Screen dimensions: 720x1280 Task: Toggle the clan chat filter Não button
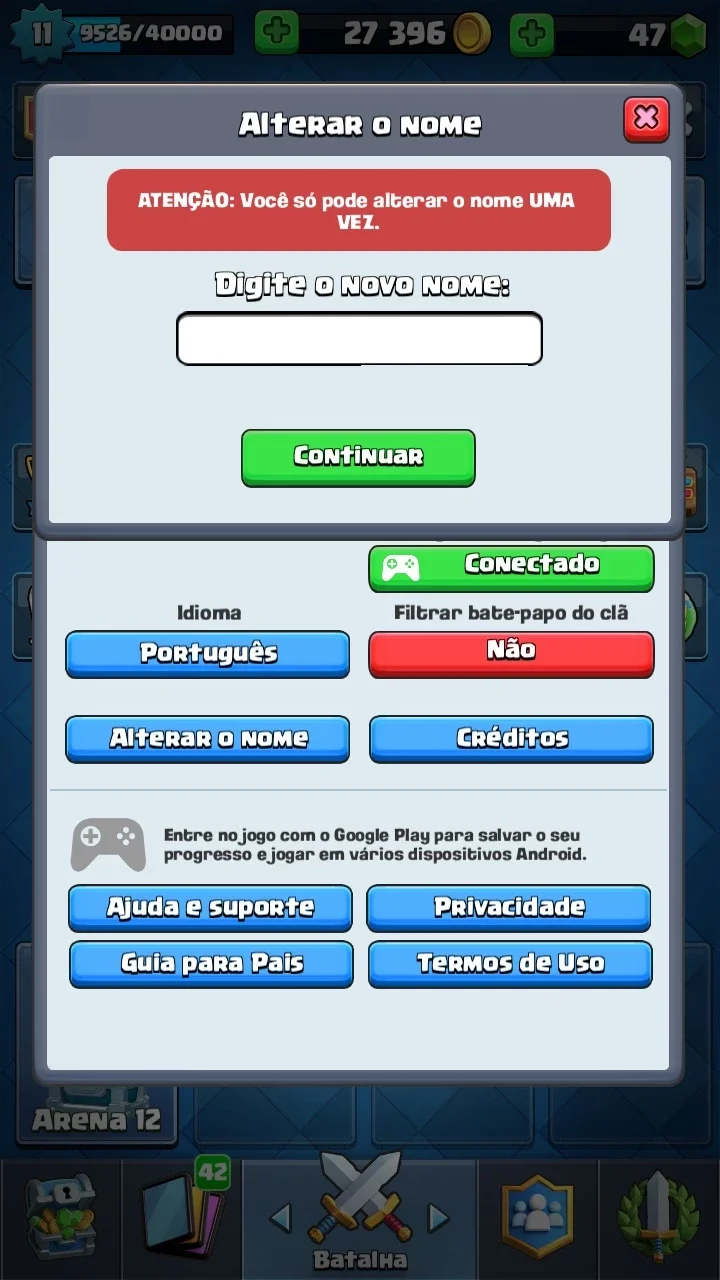point(511,654)
